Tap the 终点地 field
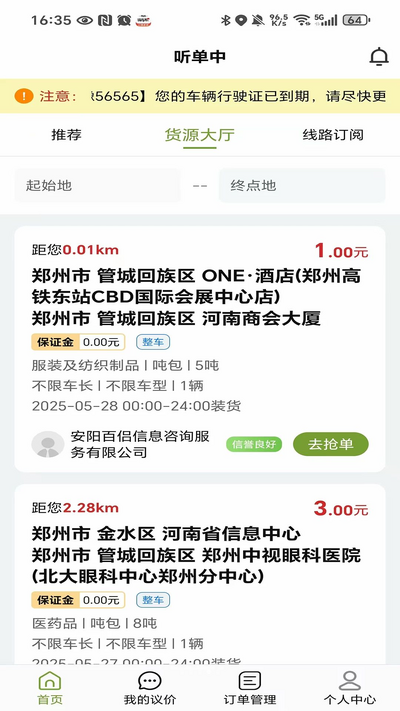Viewport: 400px width, 711px height. click(302, 185)
